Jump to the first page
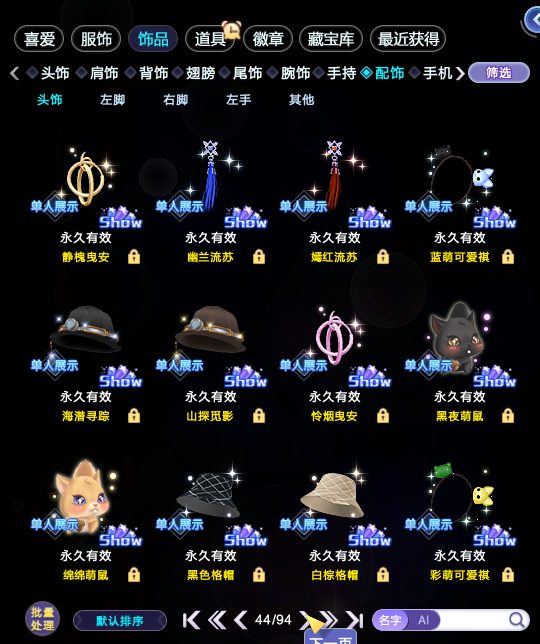540x644 pixels. 191,620
